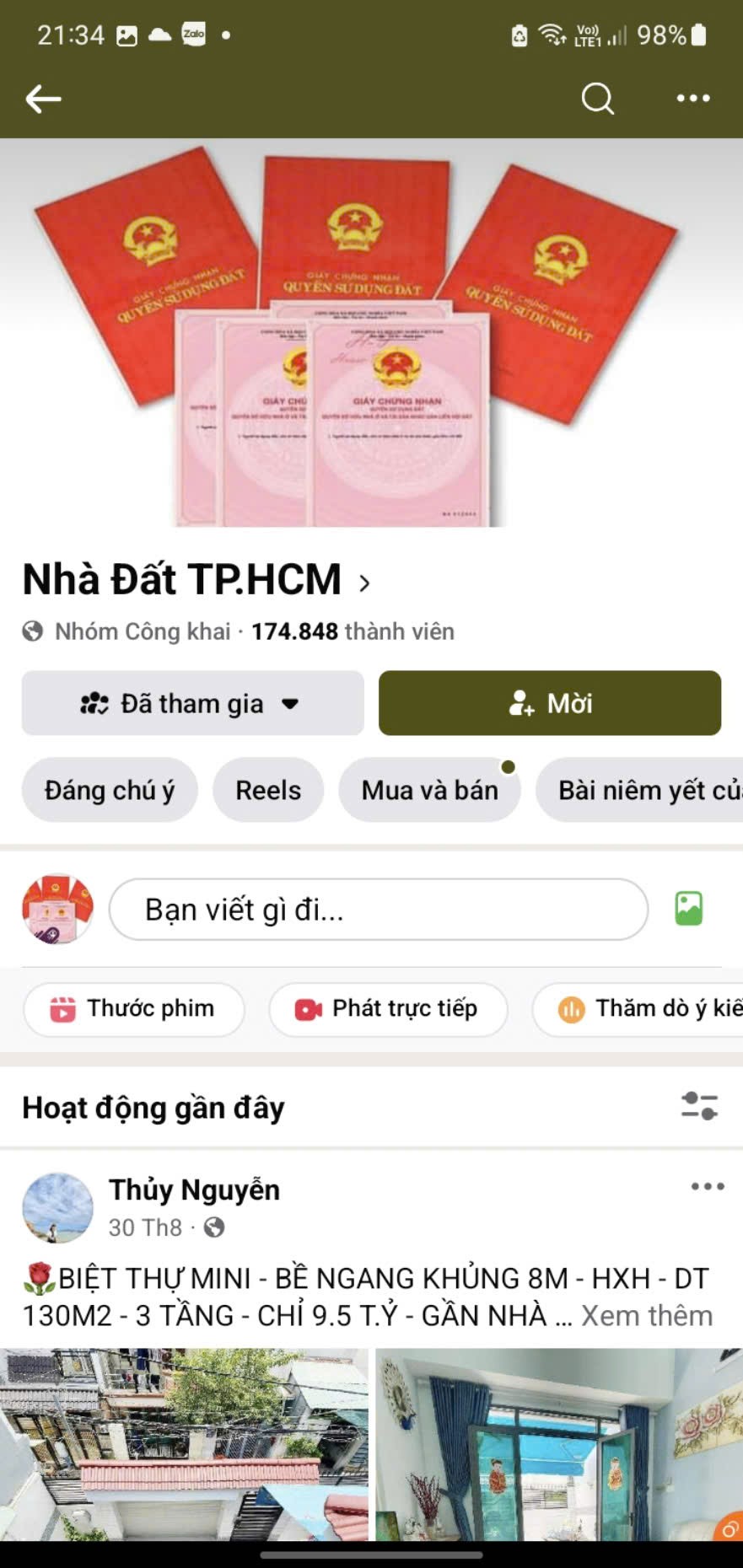Expand post text with Xem thêm
The height and width of the screenshot is (1568, 743).
tap(647, 1315)
